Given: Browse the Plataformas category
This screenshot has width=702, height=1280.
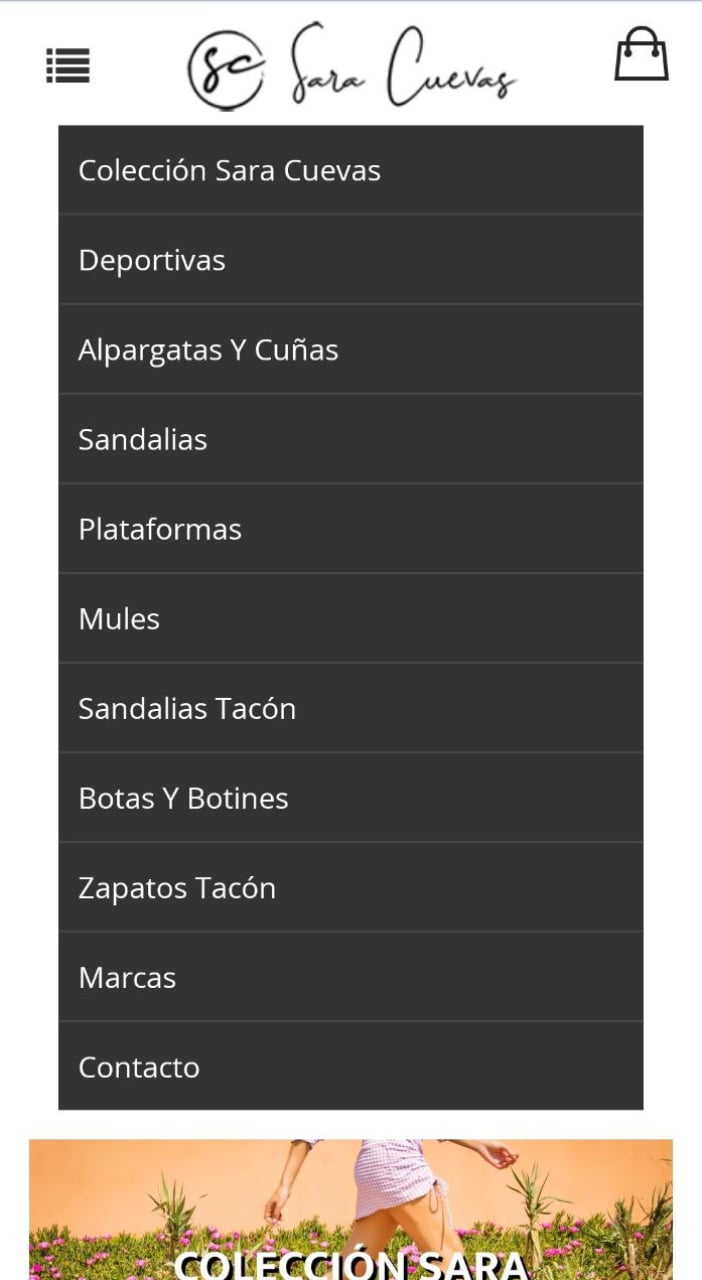Looking at the screenshot, I should click(351, 529).
